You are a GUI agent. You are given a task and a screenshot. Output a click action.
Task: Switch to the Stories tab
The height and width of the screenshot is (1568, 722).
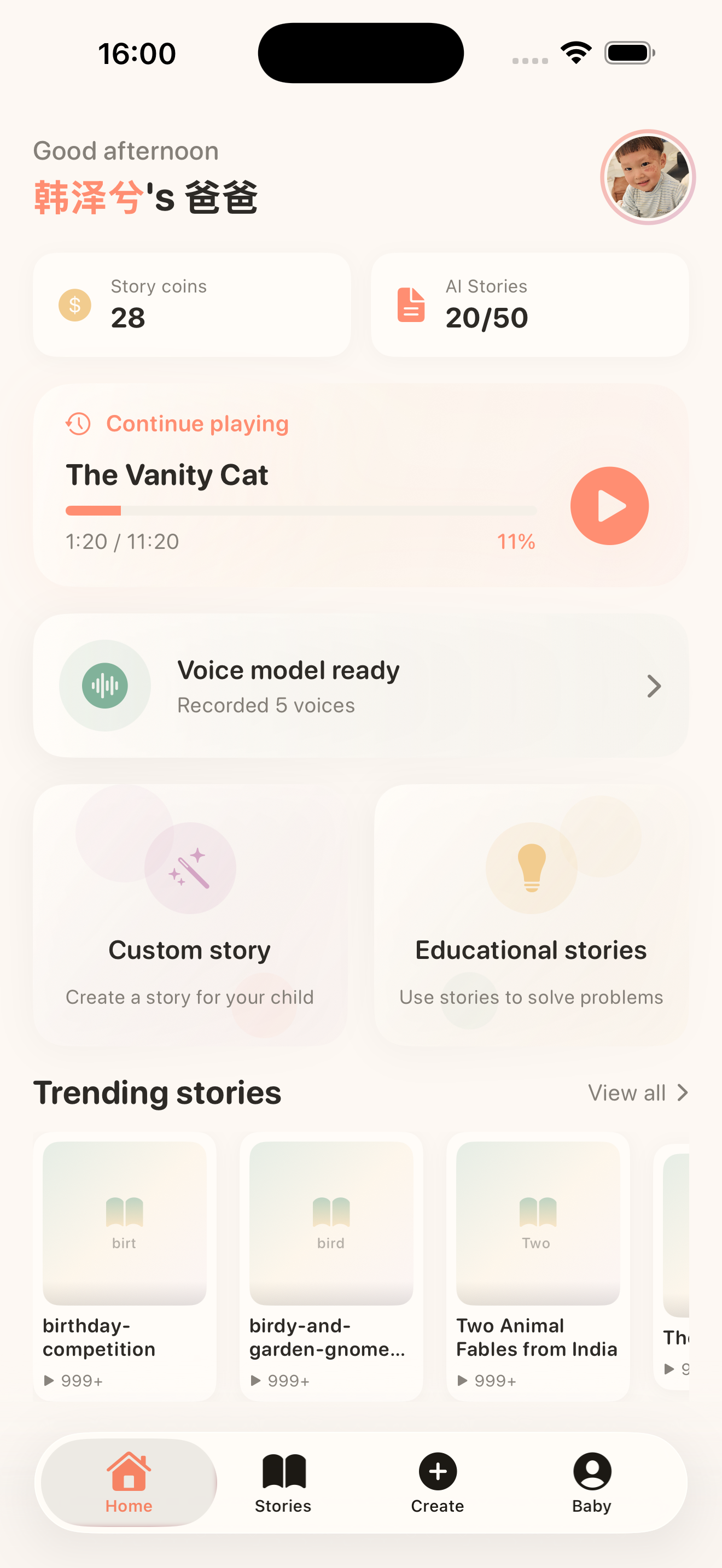283,1483
